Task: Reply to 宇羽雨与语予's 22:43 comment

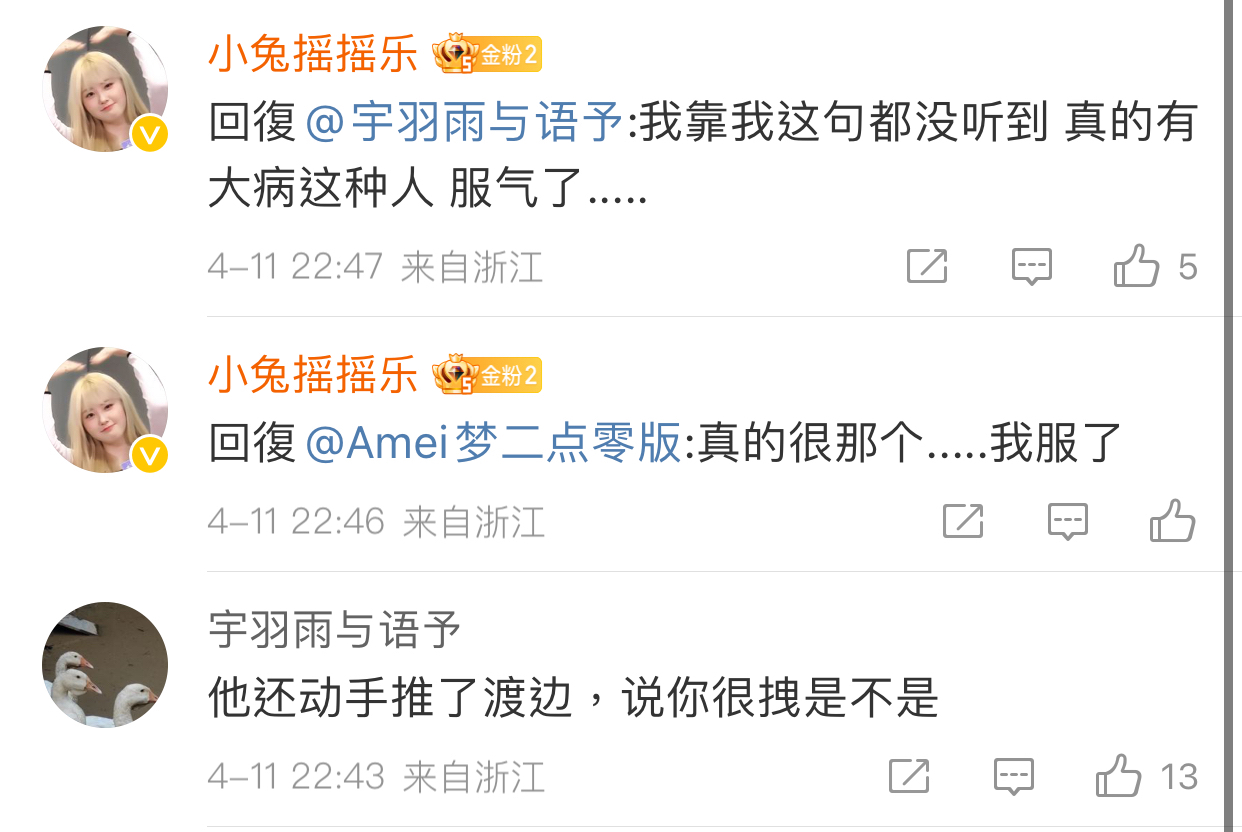Action: tap(1013, 776)
